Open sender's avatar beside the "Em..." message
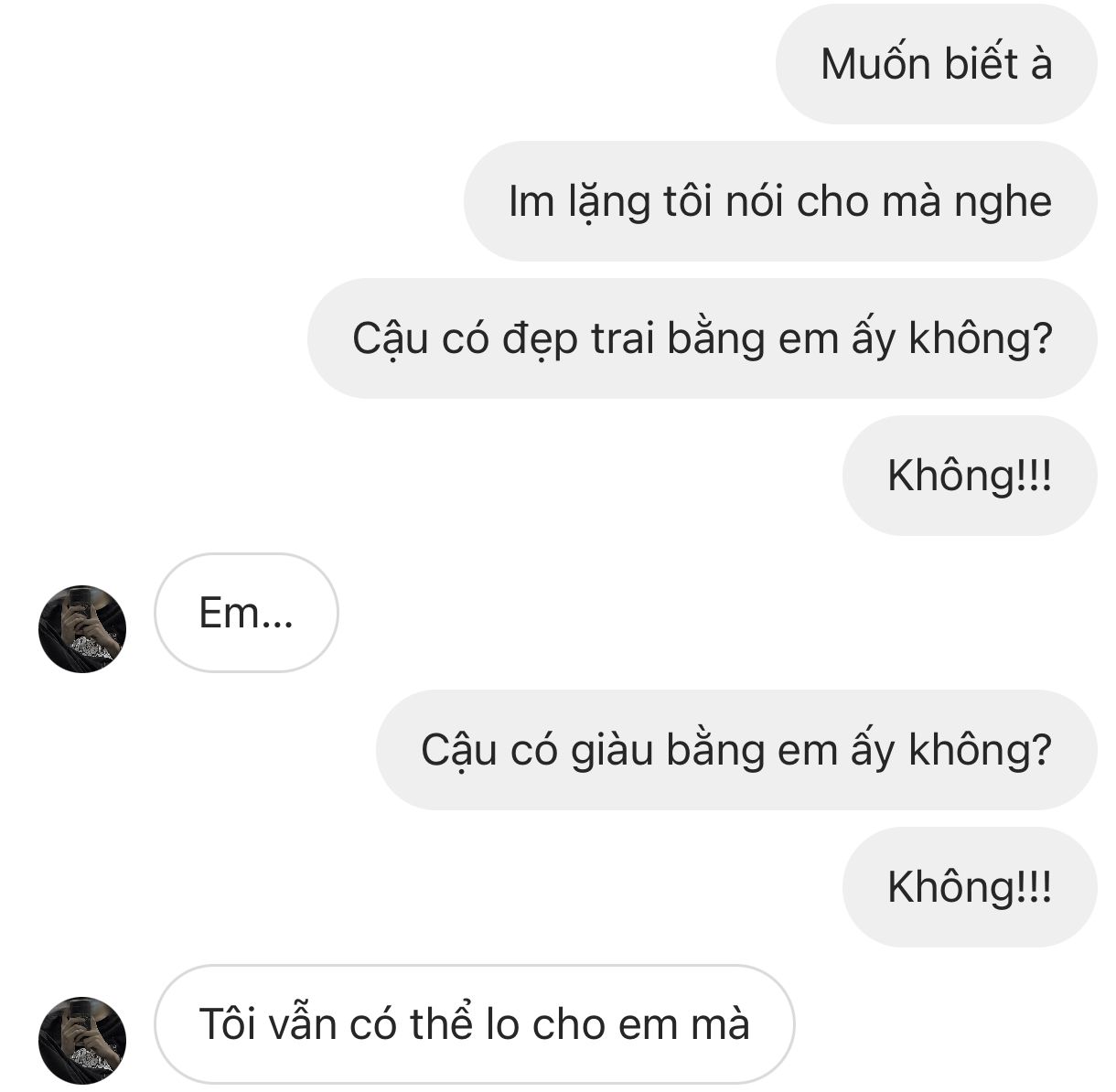 [x=82, y=629]
